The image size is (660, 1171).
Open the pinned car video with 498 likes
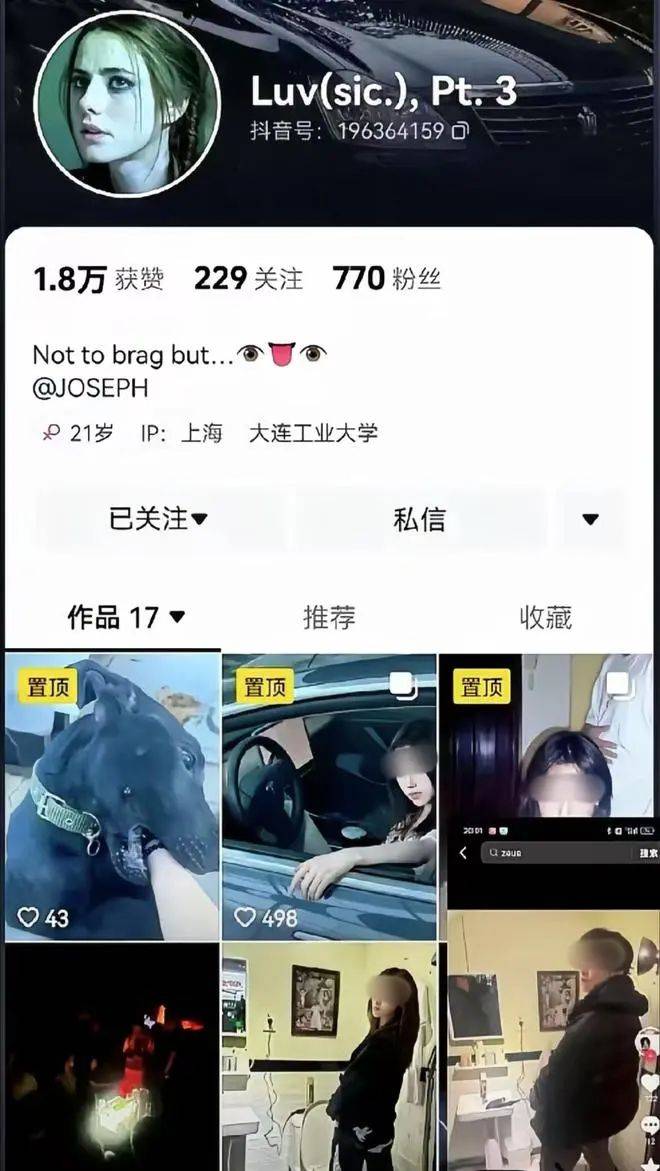[x=329, y=797]
